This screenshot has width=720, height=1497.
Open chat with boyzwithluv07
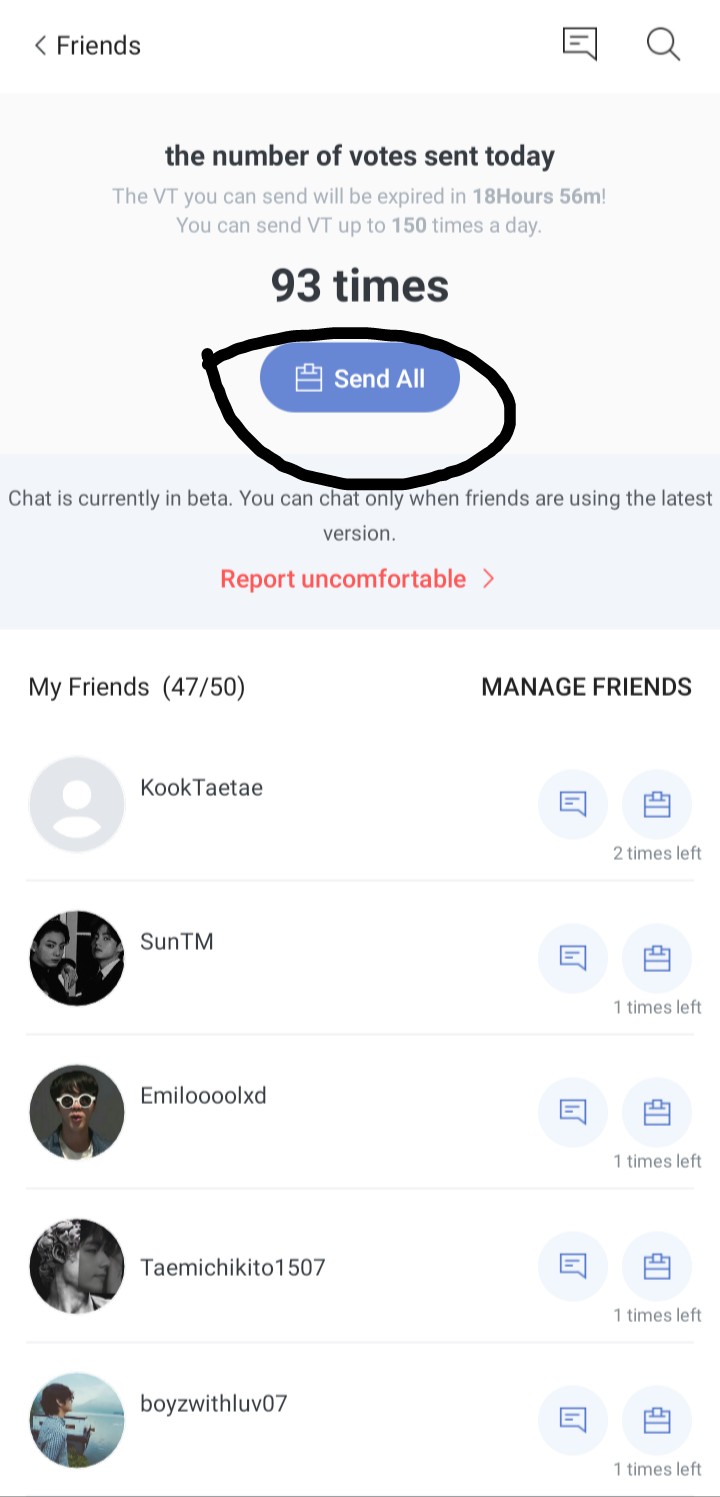pyautogui.click(x=572, y=1420)
